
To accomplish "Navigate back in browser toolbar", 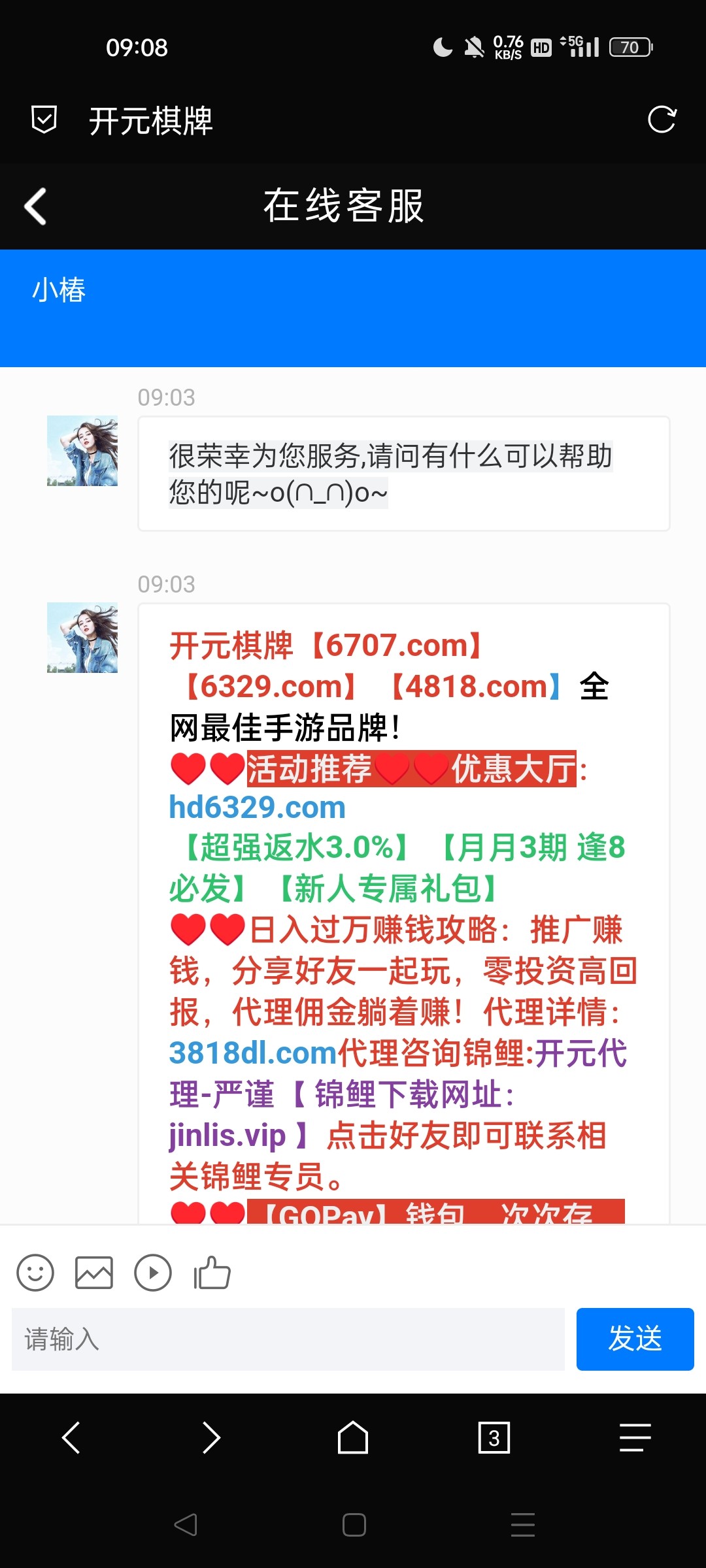I will [71, 1437].
